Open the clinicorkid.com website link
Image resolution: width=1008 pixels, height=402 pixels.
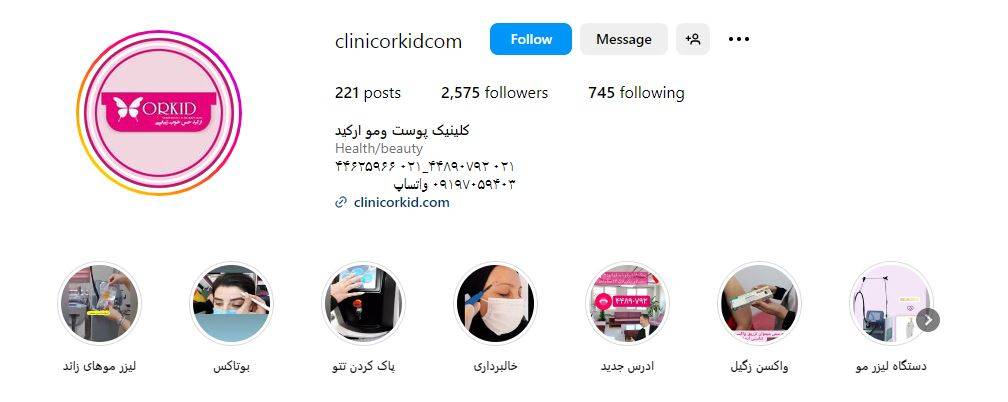[x=401, y=202]
